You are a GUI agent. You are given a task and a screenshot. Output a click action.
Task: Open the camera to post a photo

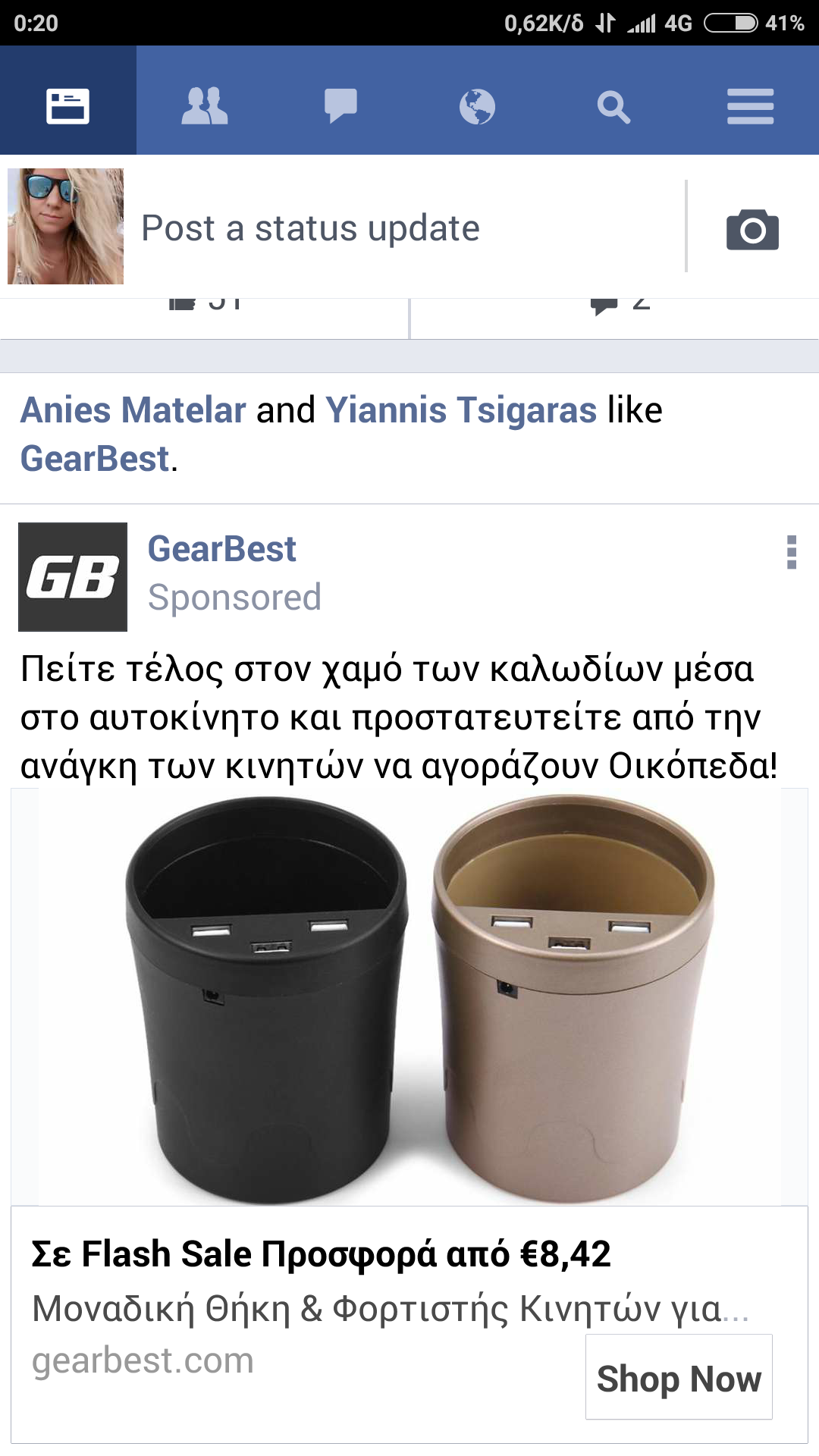(752, 229)
